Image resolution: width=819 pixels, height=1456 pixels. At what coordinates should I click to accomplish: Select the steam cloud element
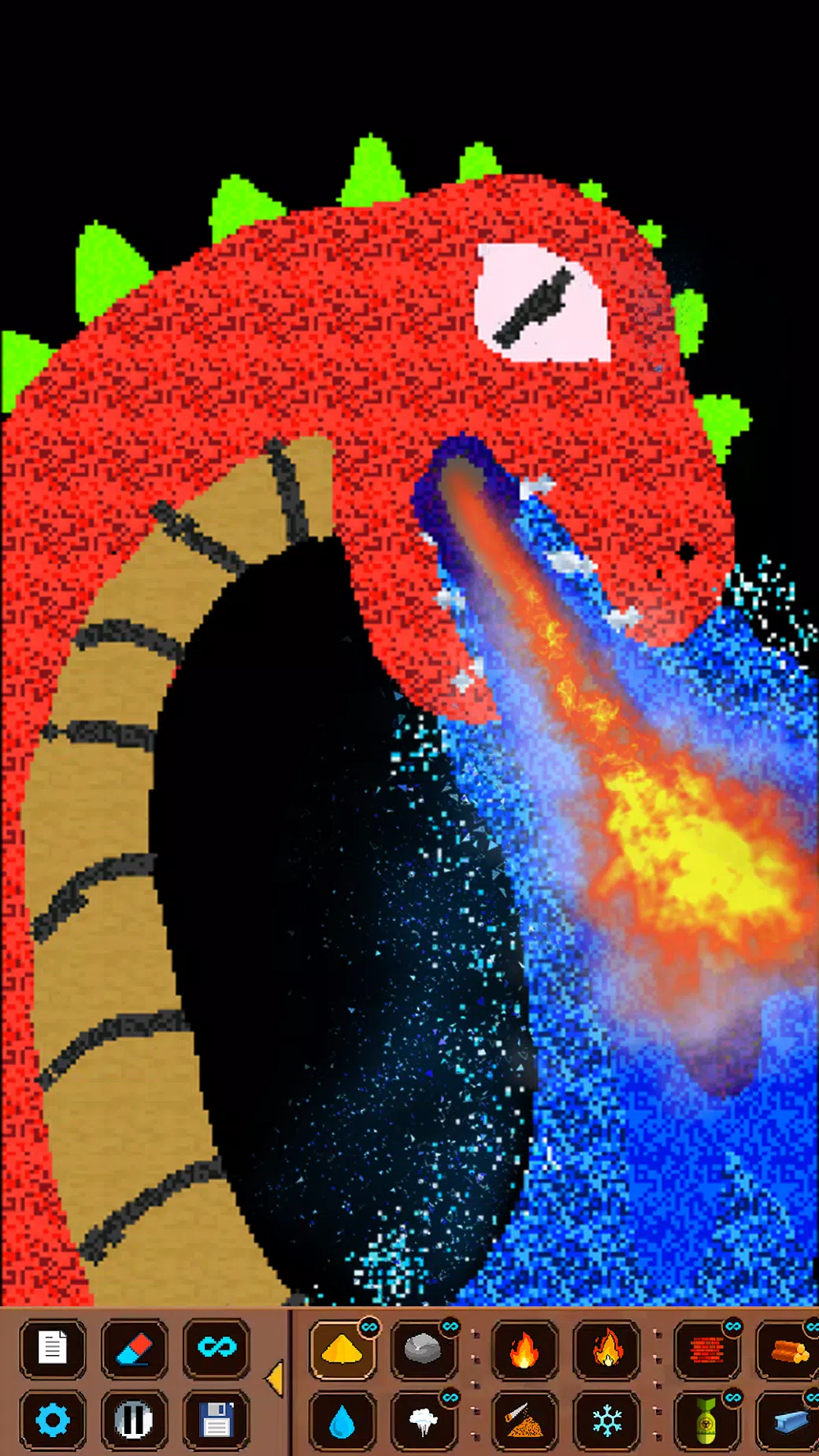pyautogui.click(x=424, y=1422)
